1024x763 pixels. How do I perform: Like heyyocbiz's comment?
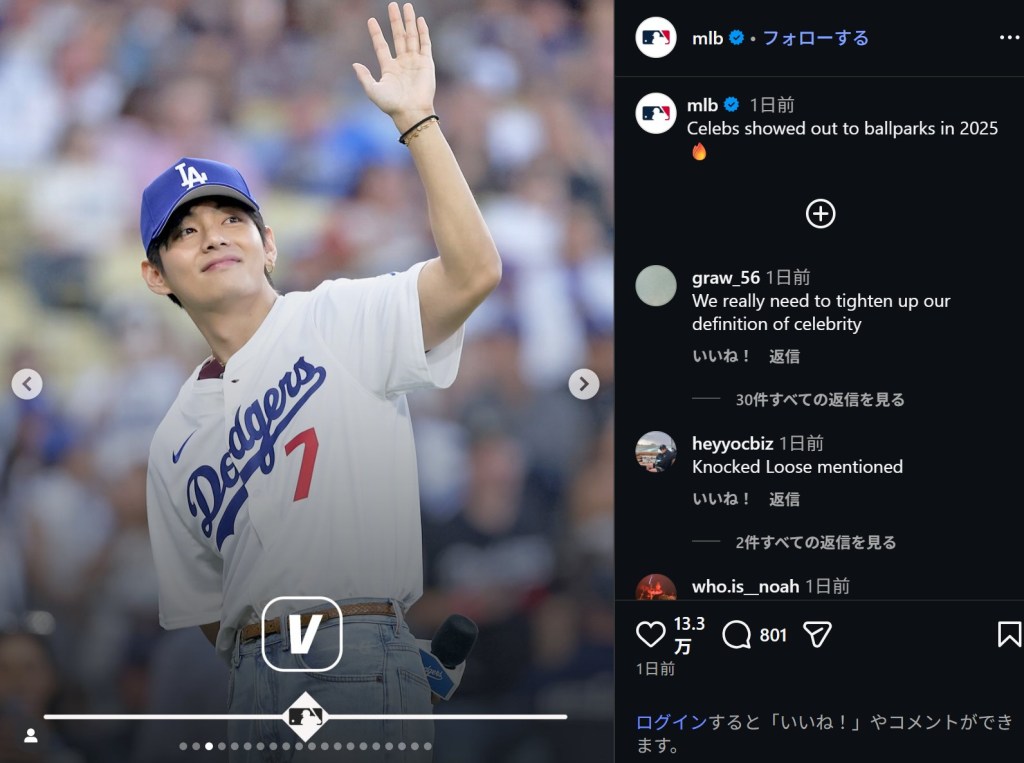pos(721,499)
